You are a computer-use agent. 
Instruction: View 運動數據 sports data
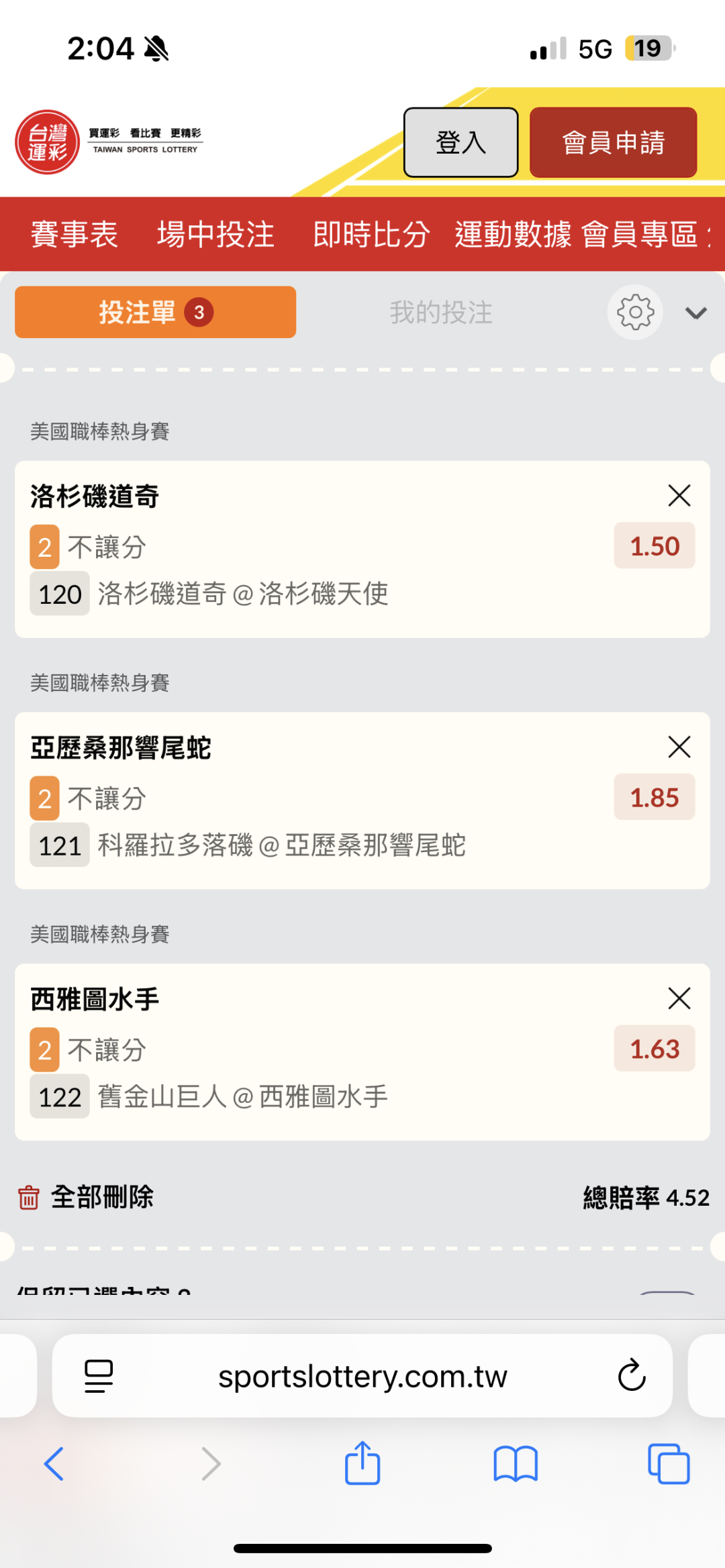(x=513, y=235)
